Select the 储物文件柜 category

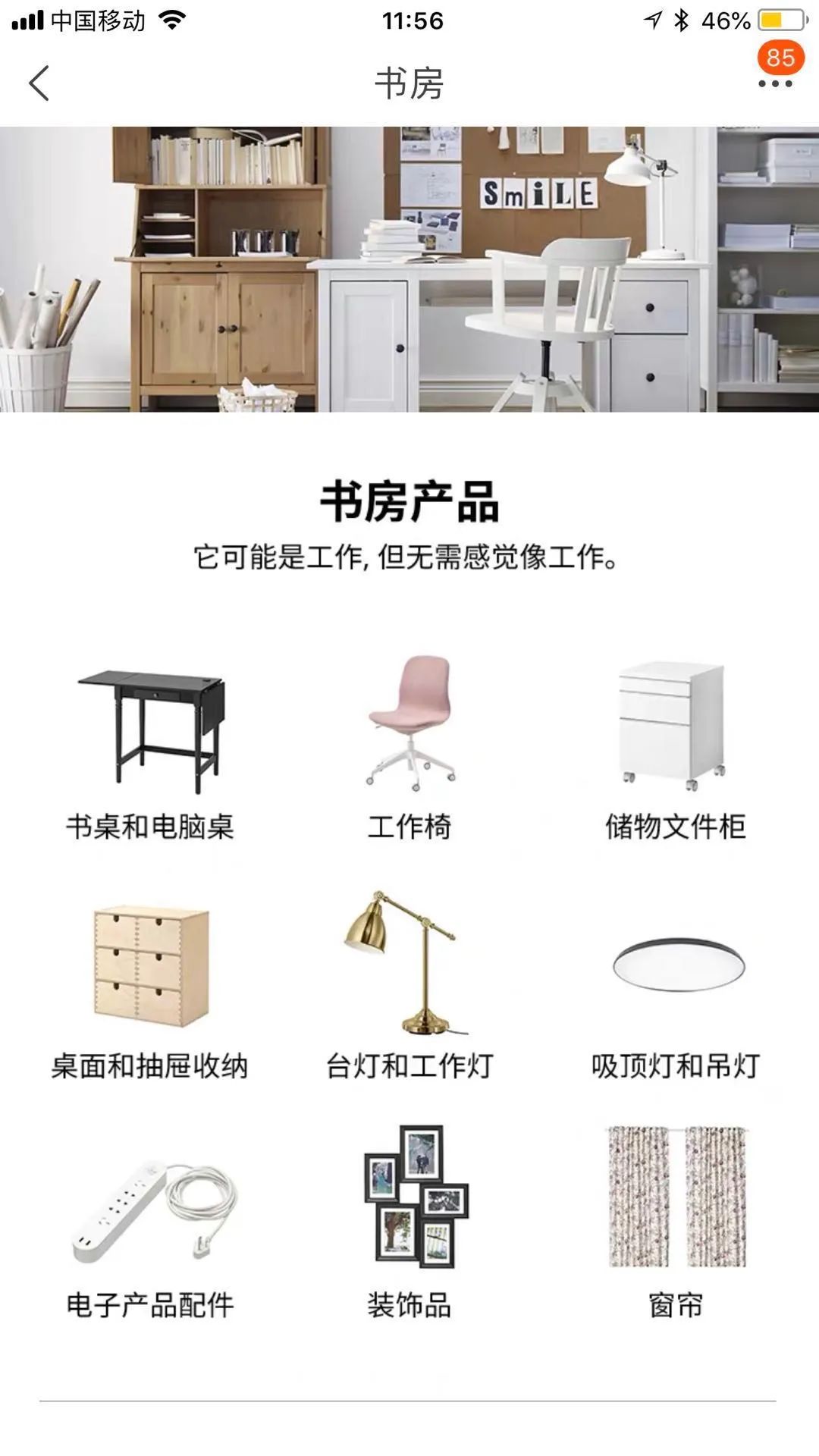pyautogui.click(x=674, y=747)
